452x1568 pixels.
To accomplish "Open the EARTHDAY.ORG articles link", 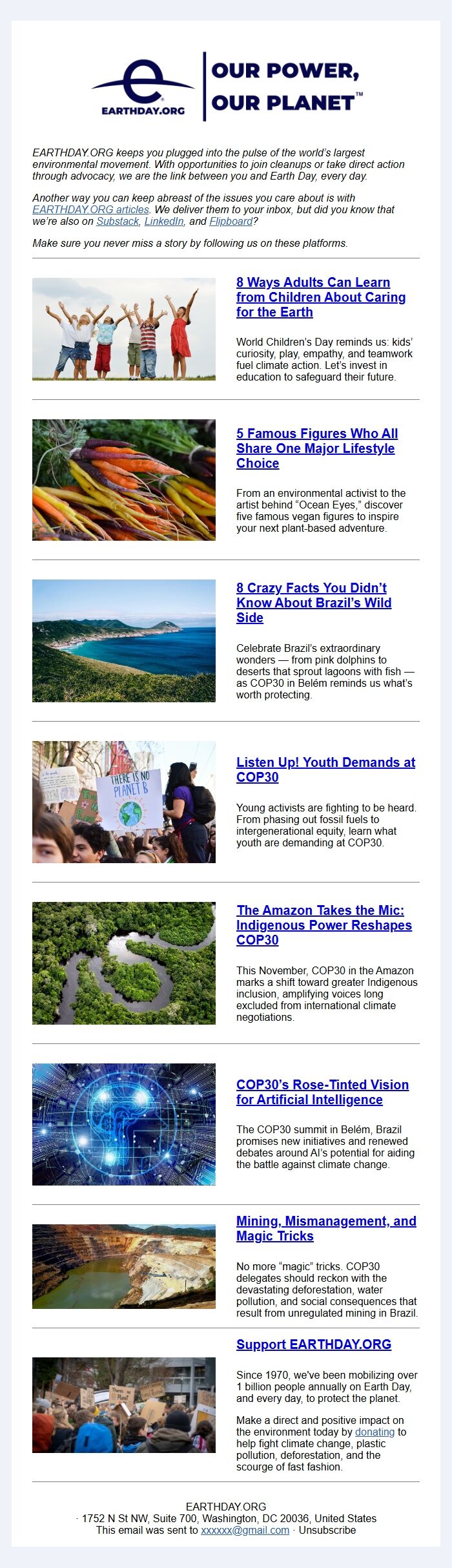I will click(x=90, y=209).
